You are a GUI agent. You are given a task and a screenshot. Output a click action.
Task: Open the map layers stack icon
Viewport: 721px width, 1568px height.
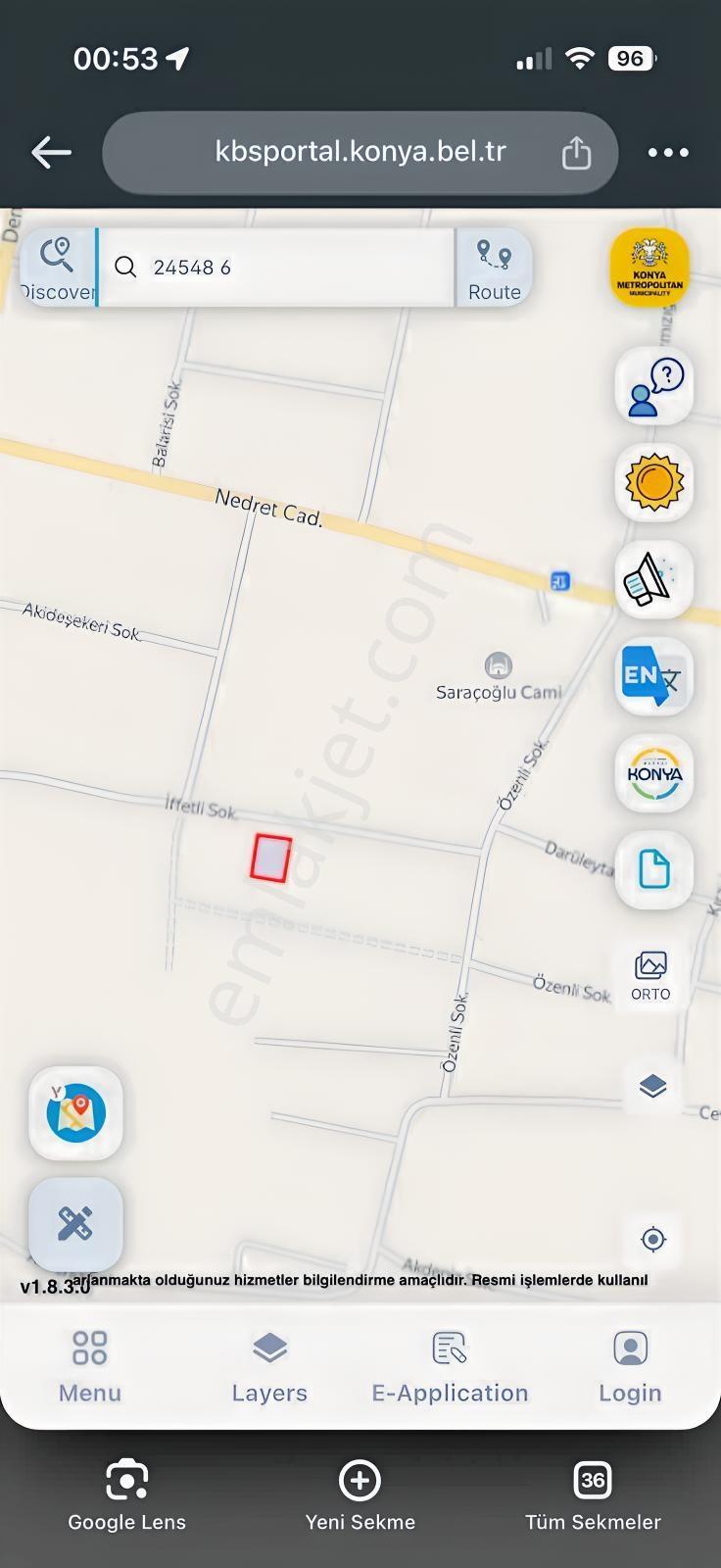tap(652, 1086)
